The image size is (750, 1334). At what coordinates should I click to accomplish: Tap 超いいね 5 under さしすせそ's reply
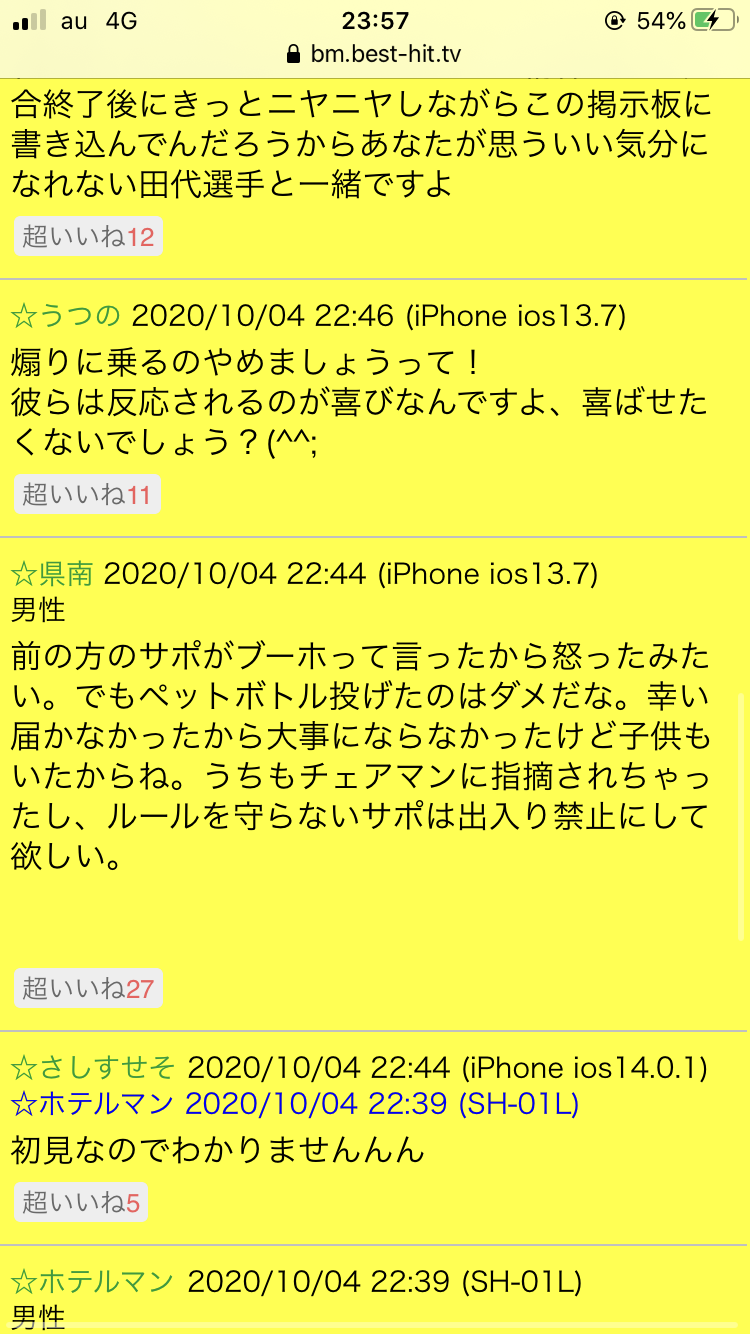click(81, 1203)
